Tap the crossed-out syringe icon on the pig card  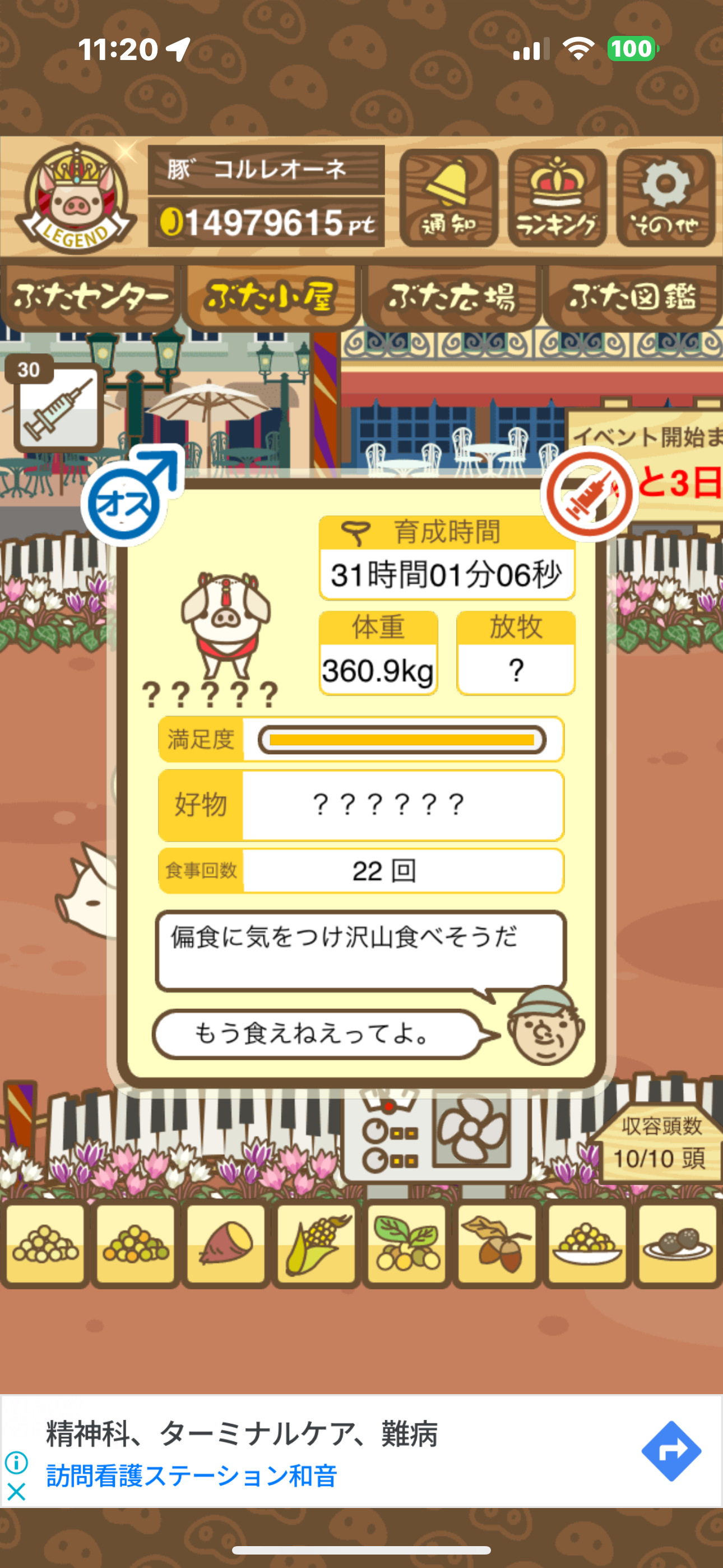click(x=588, y=494)
